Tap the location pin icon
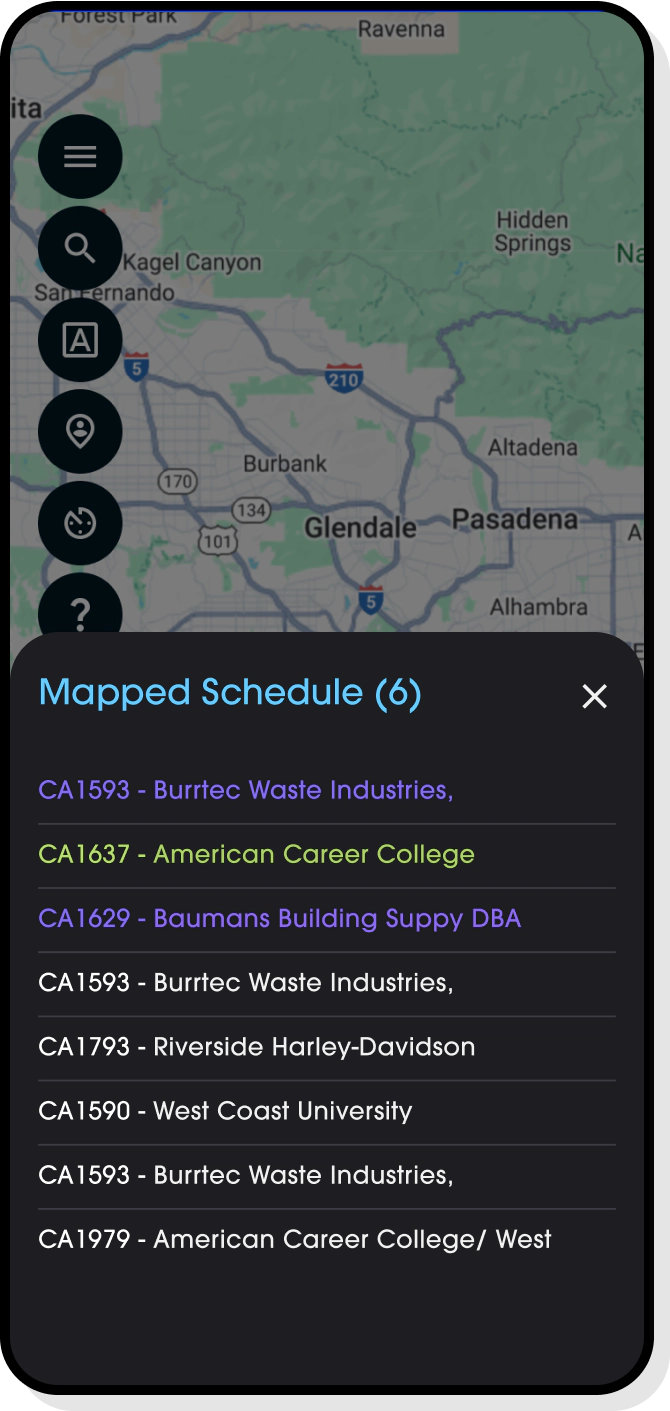670x1411 pixels. tap(80, 431)
